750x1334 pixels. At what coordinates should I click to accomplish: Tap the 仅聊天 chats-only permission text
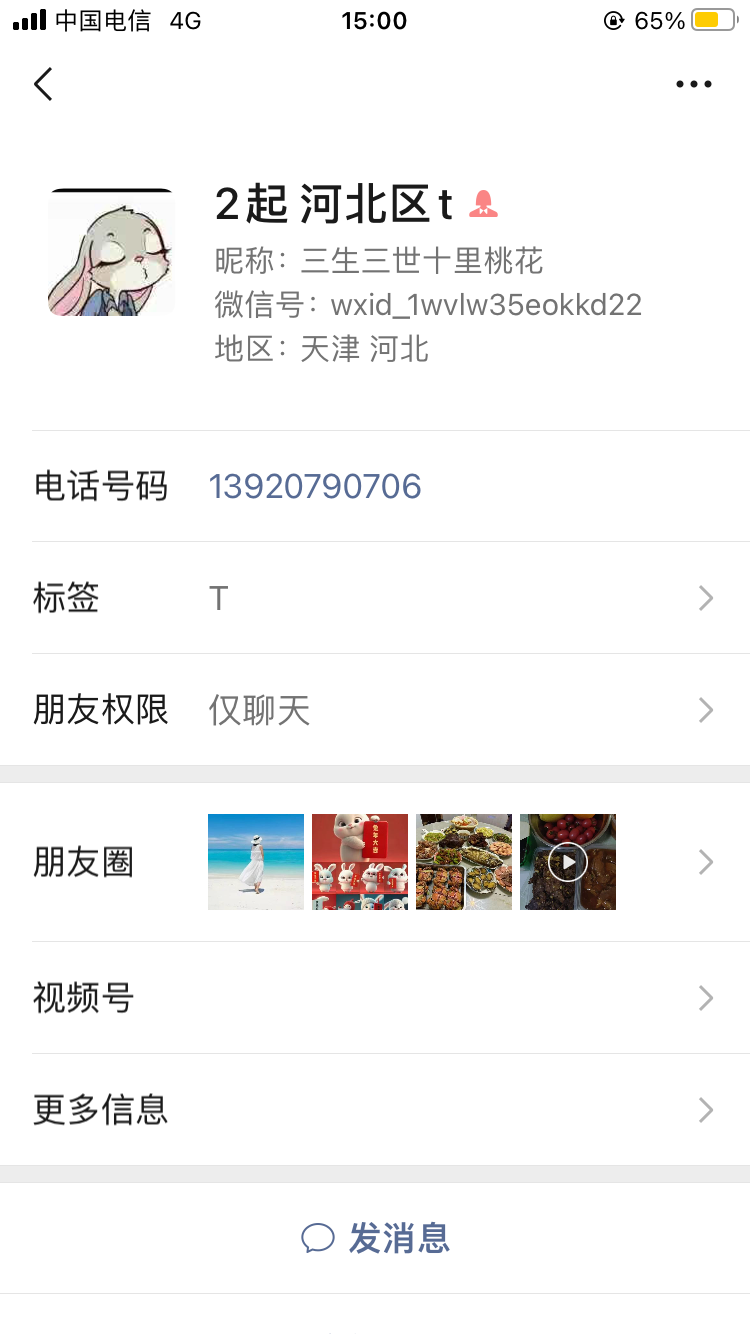point(259,709)
